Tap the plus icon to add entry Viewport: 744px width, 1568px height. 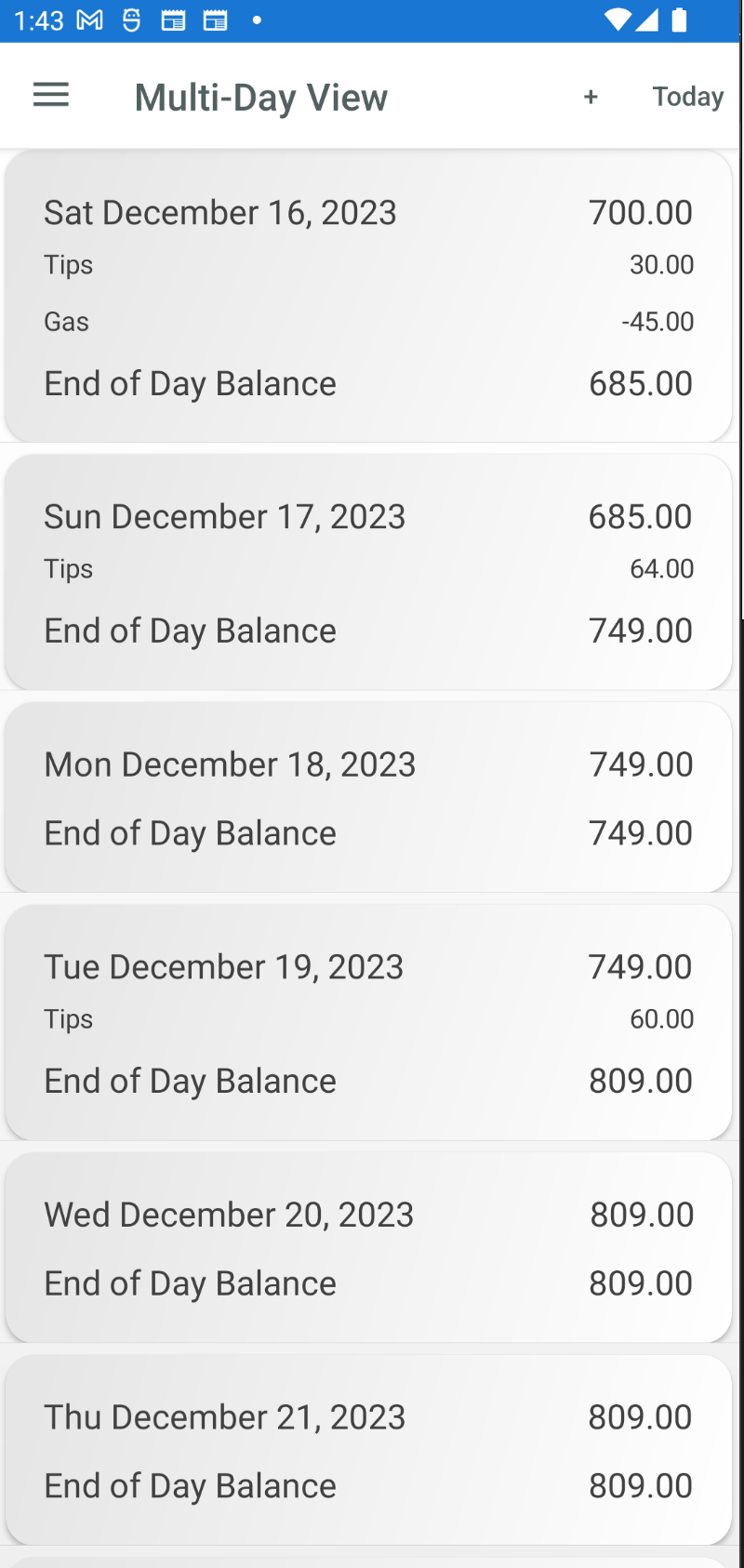[x=591, y=97]
